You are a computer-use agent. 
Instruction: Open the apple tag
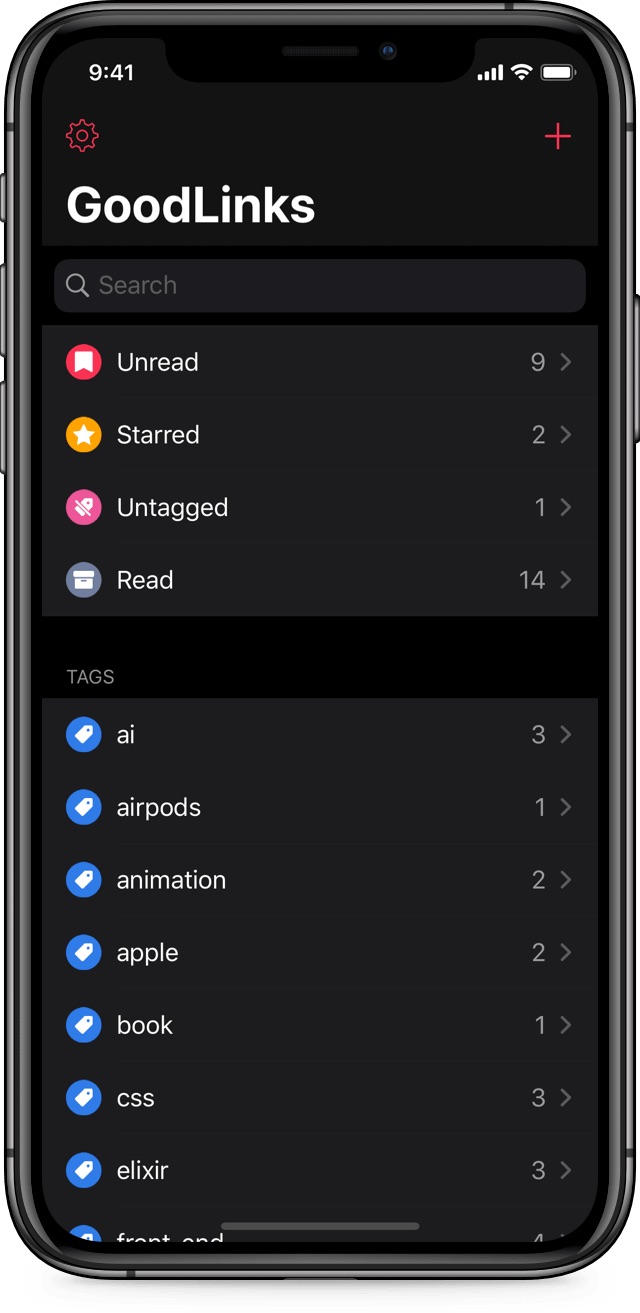tap(320, 953)
